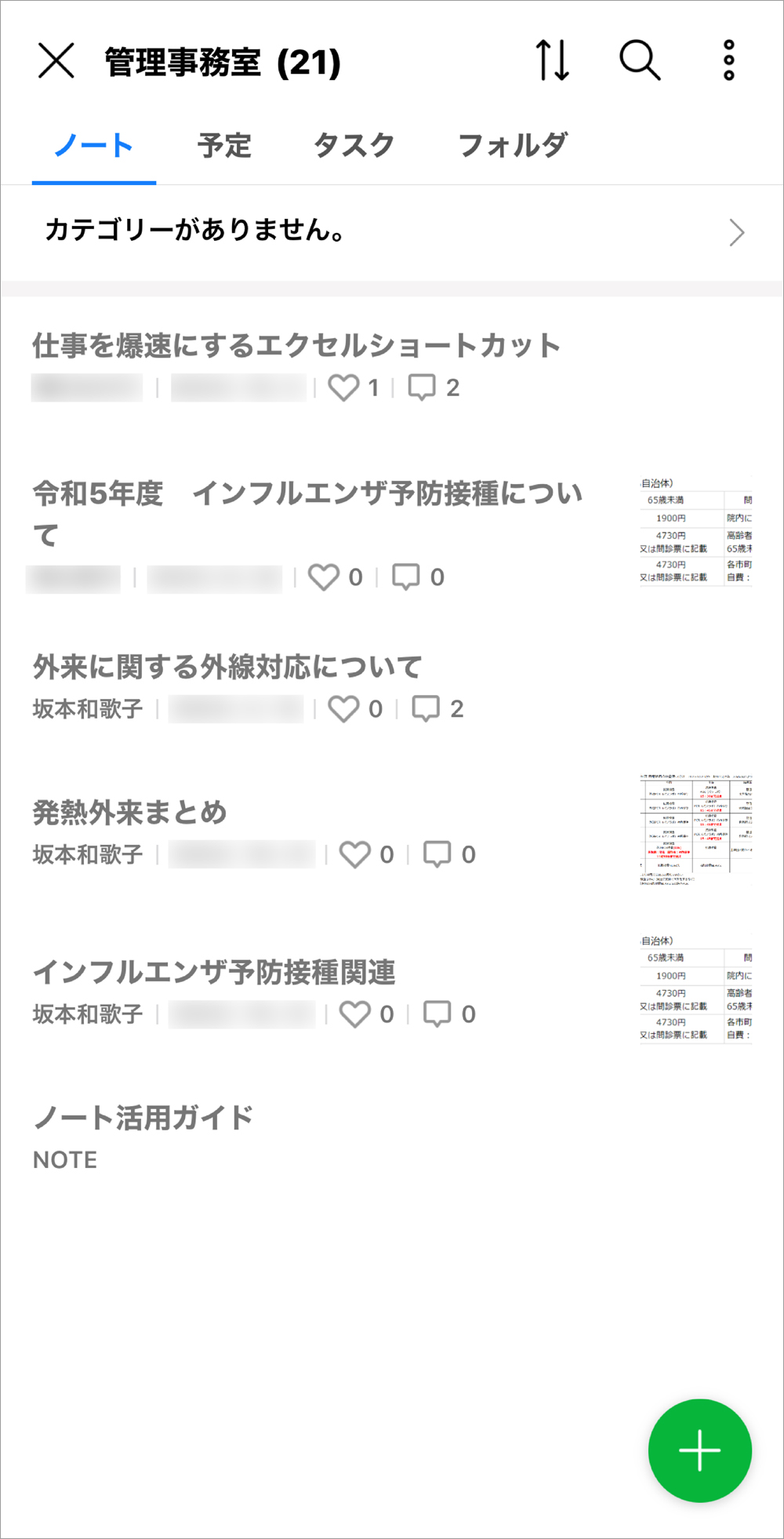Create a new note with plus button
Screen dimensions: 784x1539
point(699,1450)
